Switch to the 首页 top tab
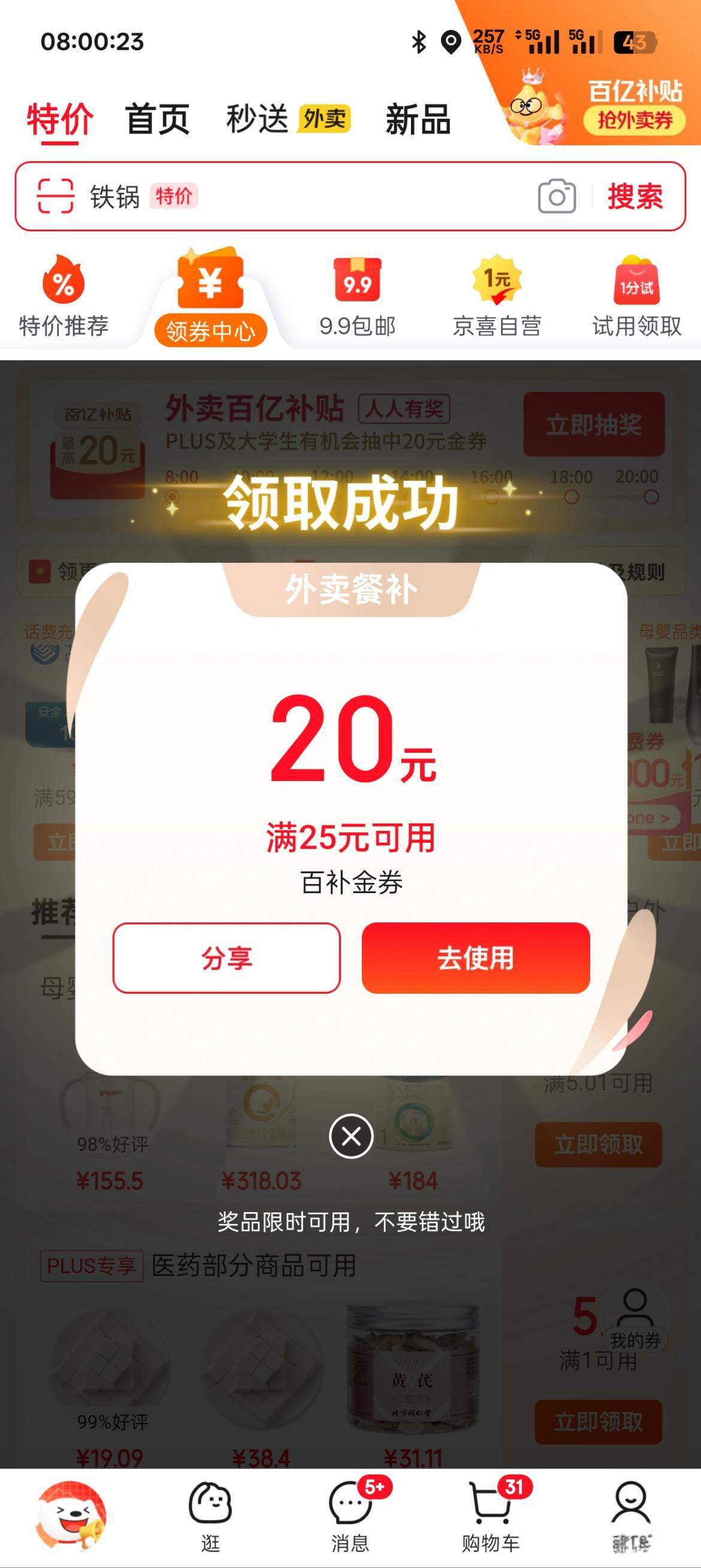This screenshot has width=701, height=1568. pyautogui.click(x=157, y=119)
